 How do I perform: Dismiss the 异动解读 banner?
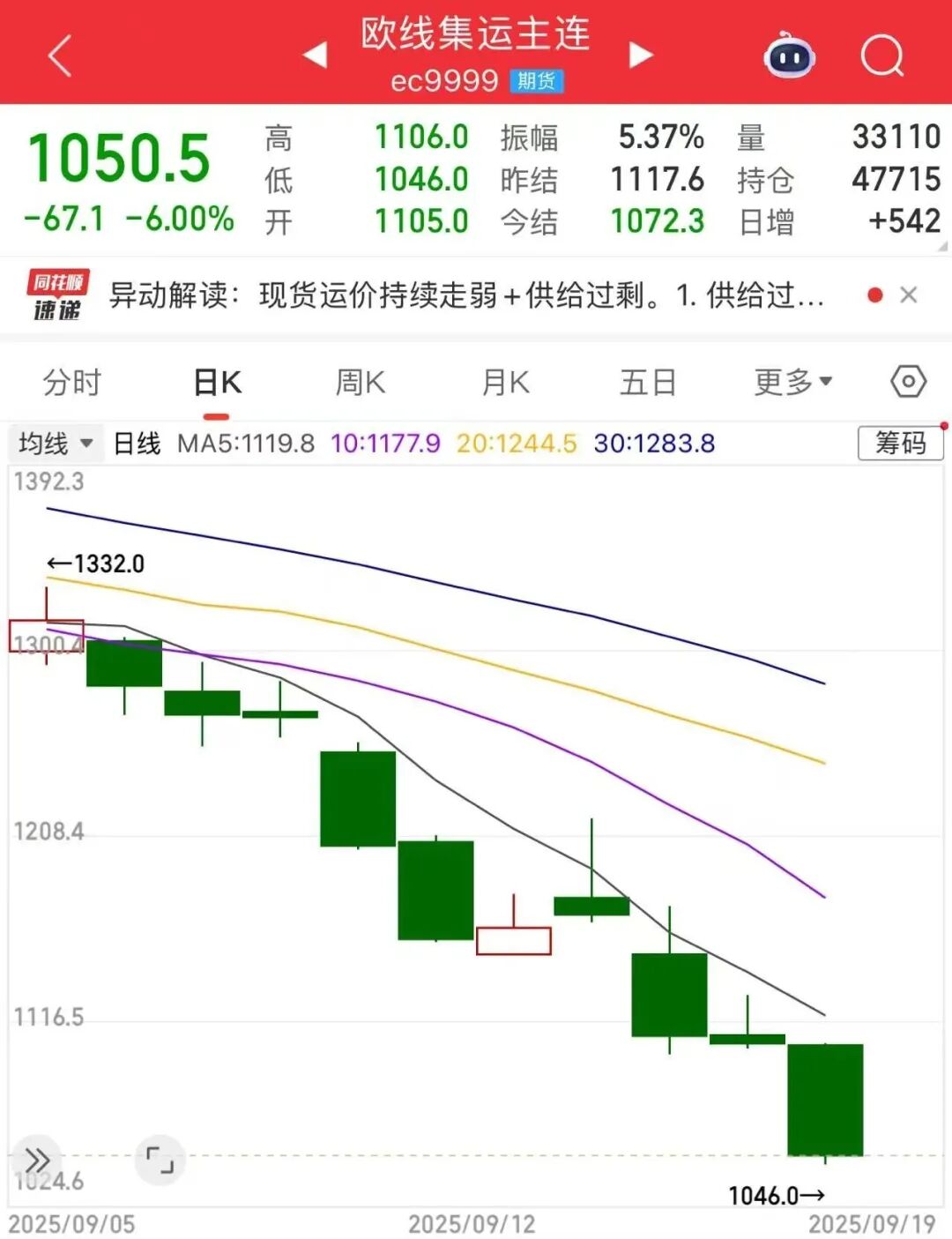click(909, 295)
